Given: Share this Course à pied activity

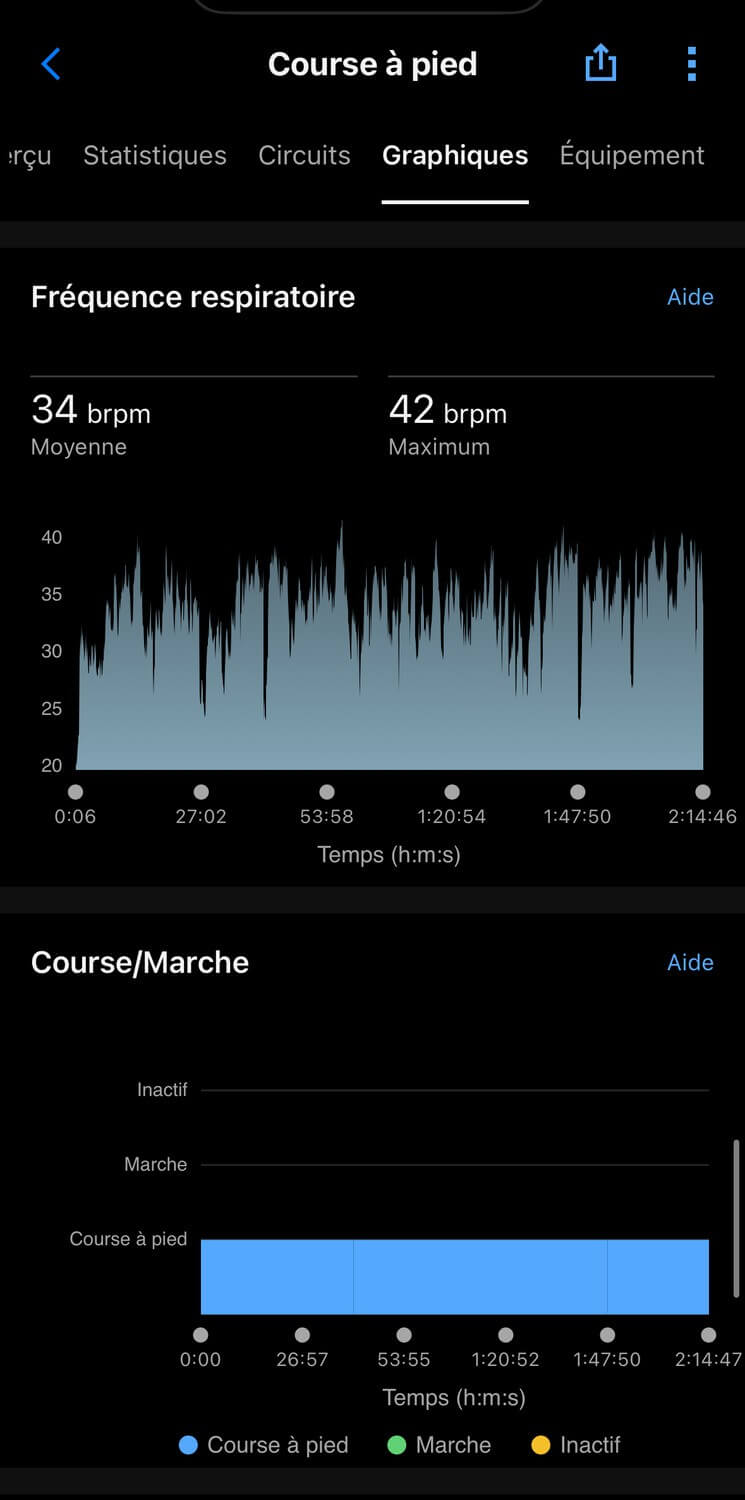Looking at the screenshot, I should tap(600, 64).
